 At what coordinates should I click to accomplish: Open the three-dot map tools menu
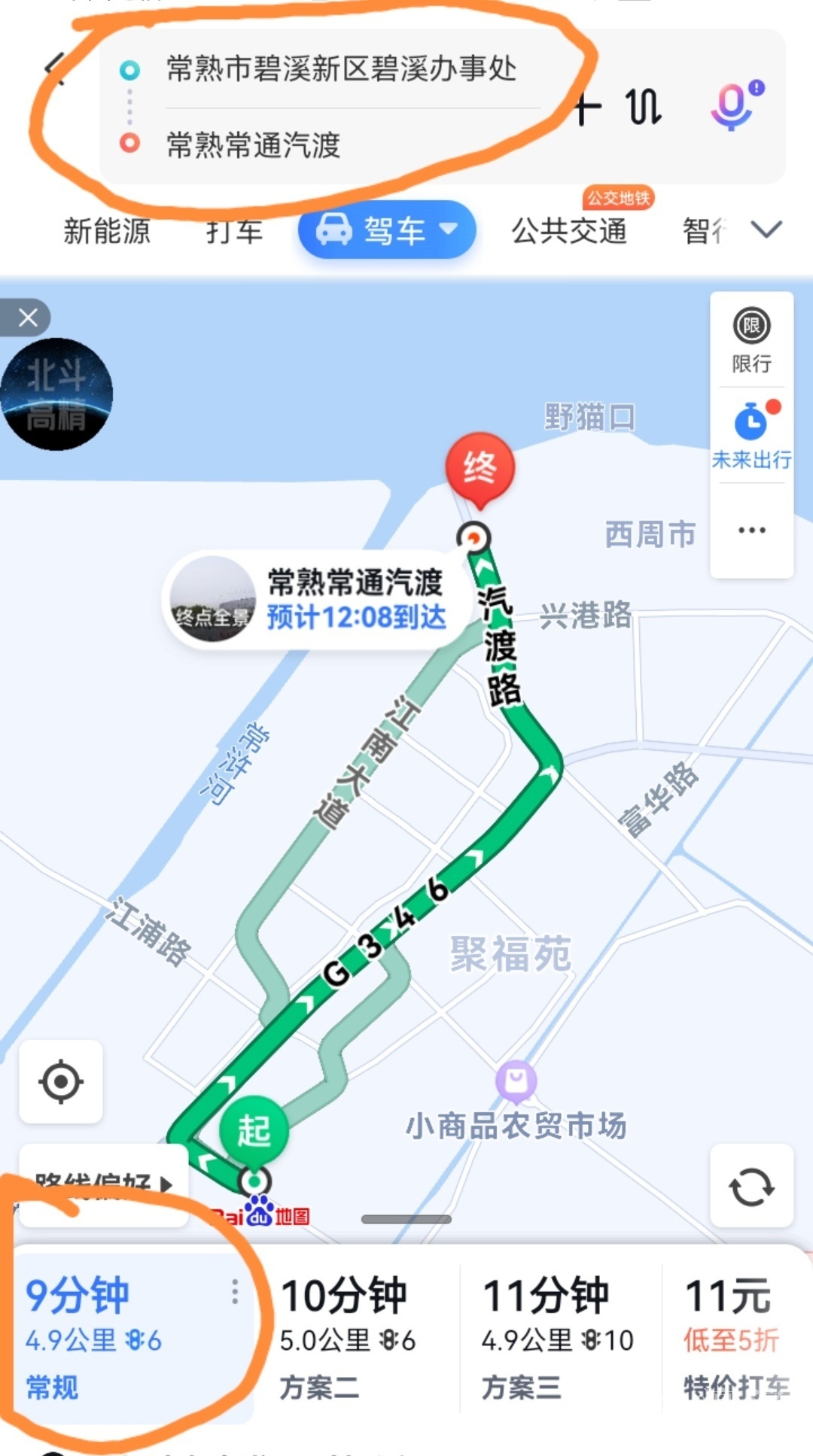[x=751, y=530]
